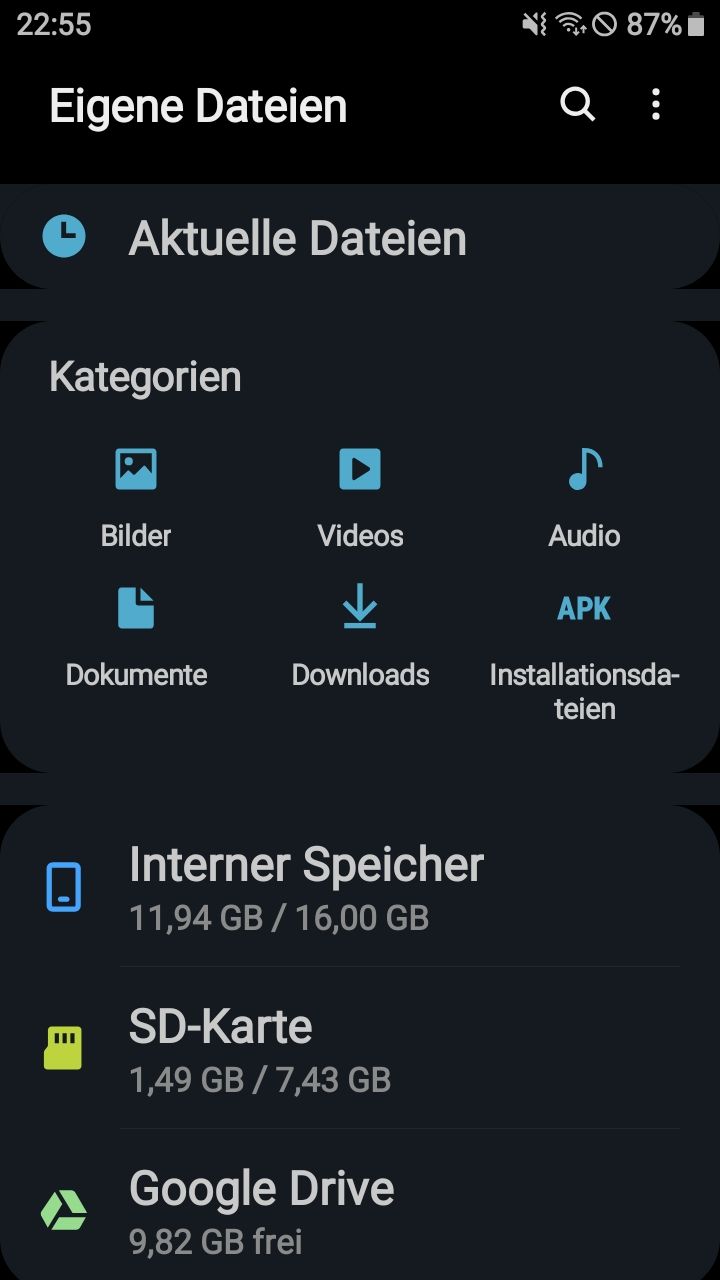Viewport: 720px width, 1280px height.
Task: Browse the Bilder category
Action: tap(136, 495)
